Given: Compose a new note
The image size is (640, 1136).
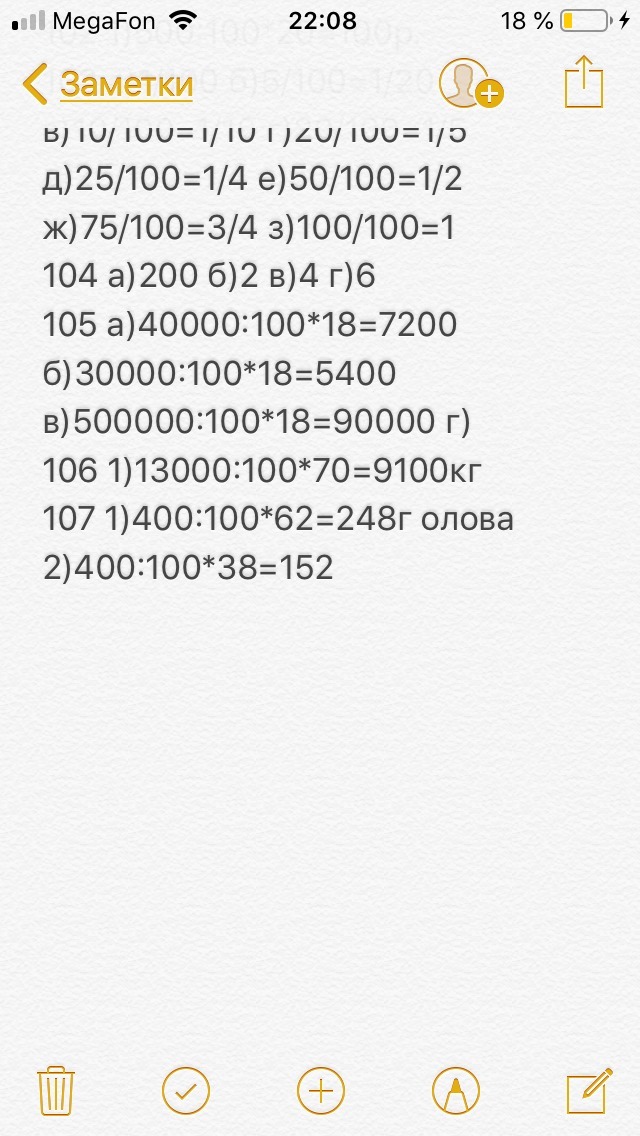Looking at the screenshot, I should click(589, 1090).
